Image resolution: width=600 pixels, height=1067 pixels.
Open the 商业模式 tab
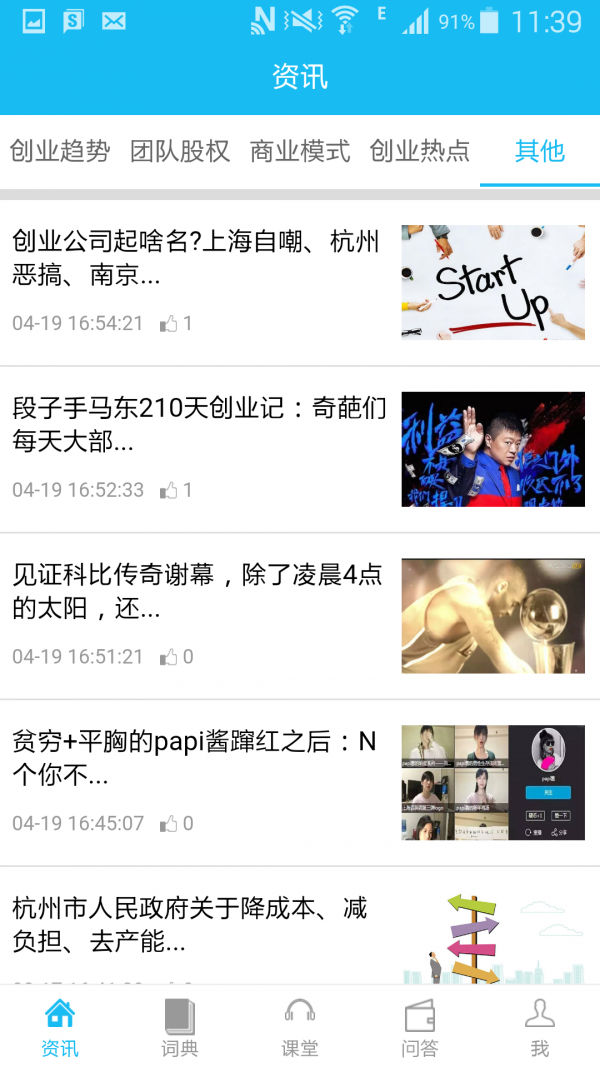click(300, 151)
